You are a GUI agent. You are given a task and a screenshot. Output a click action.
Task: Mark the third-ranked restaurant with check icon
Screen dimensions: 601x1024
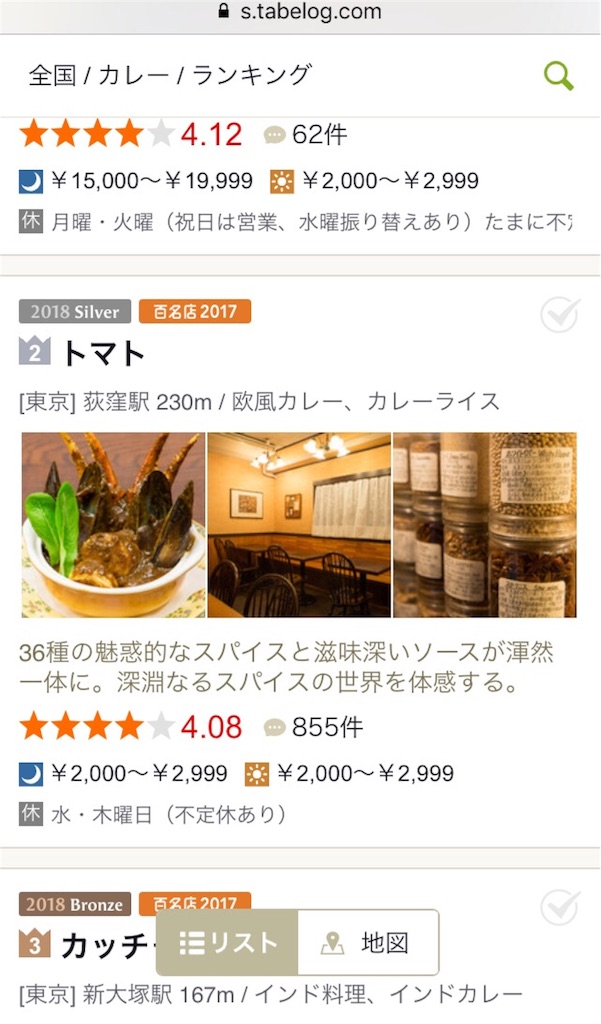point(559,907)
